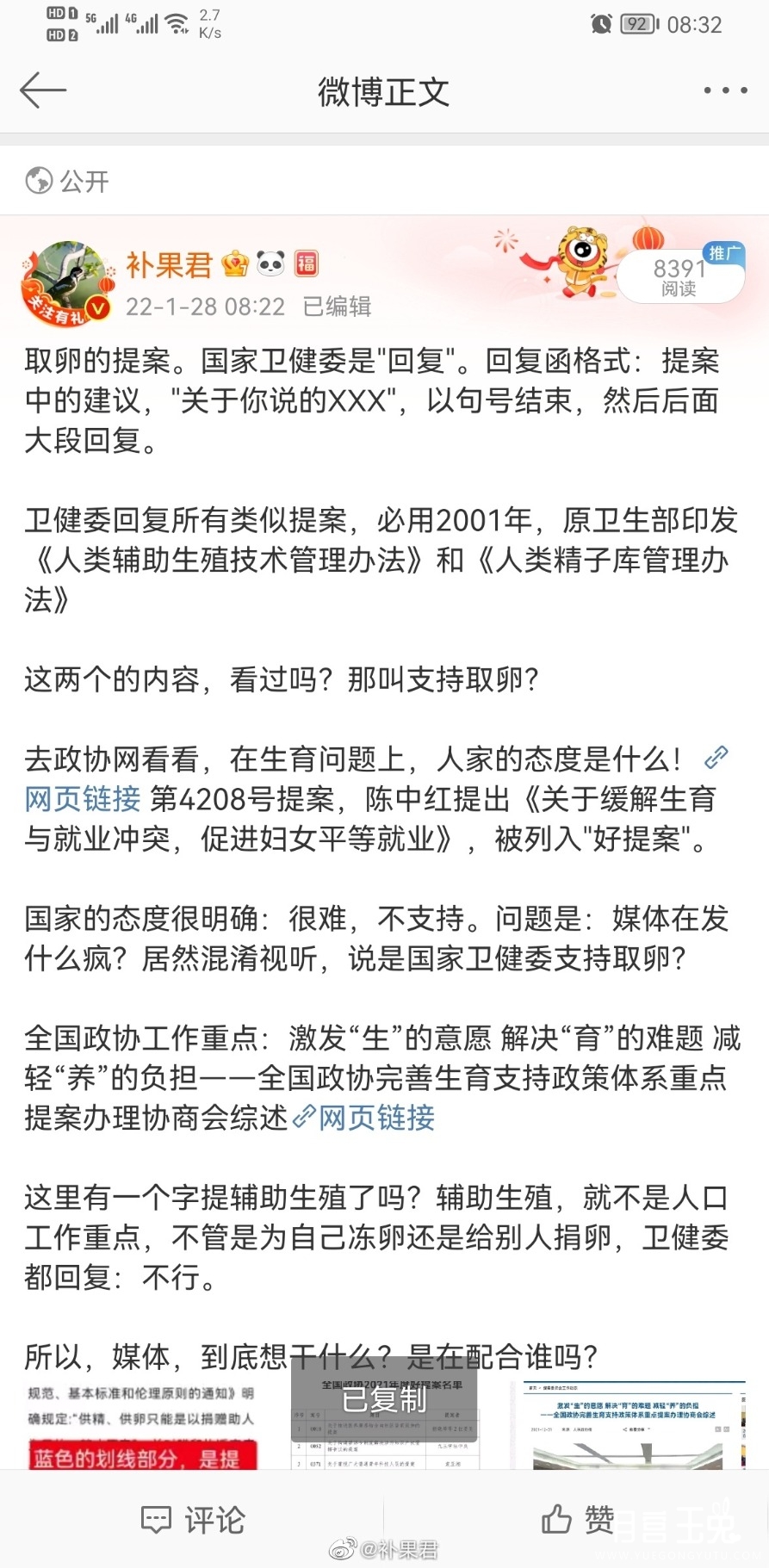Open 补果君's profile avatar
This screenshot has height=1568, width=769.
tap(67, 283)
